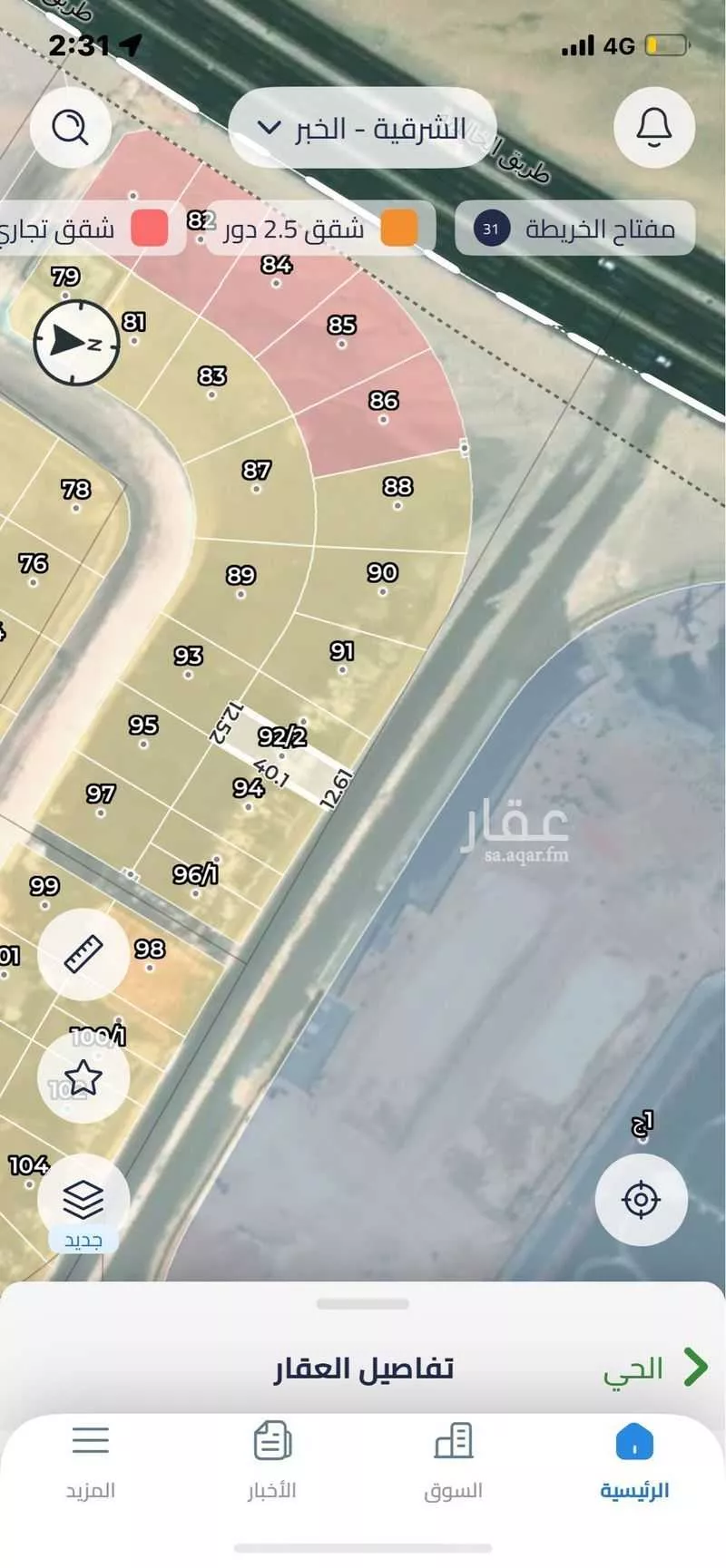Select the شقق تجاري legend chip
The width and height of the screenshot is (726, 1568).
click(x=86, y=229)
